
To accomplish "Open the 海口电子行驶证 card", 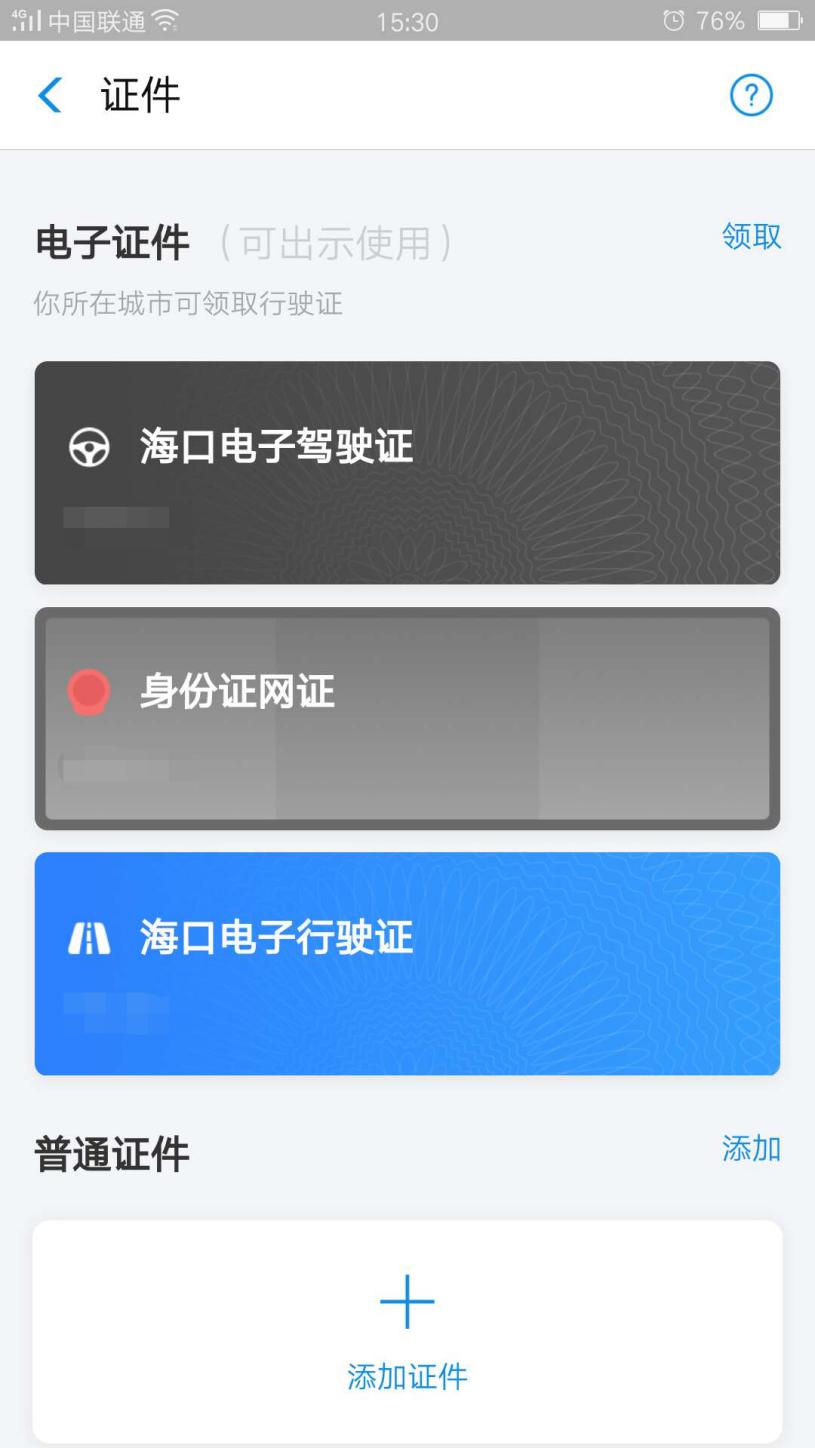I will click(x=407, y=963).
